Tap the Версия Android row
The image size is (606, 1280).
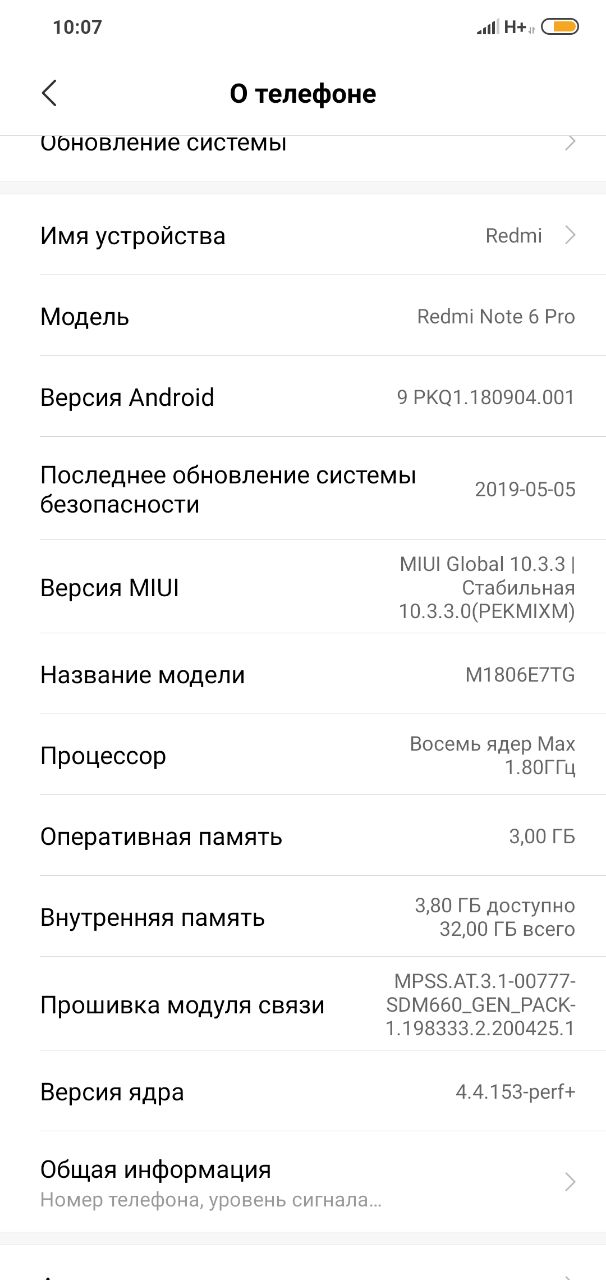tap(303, 397)
